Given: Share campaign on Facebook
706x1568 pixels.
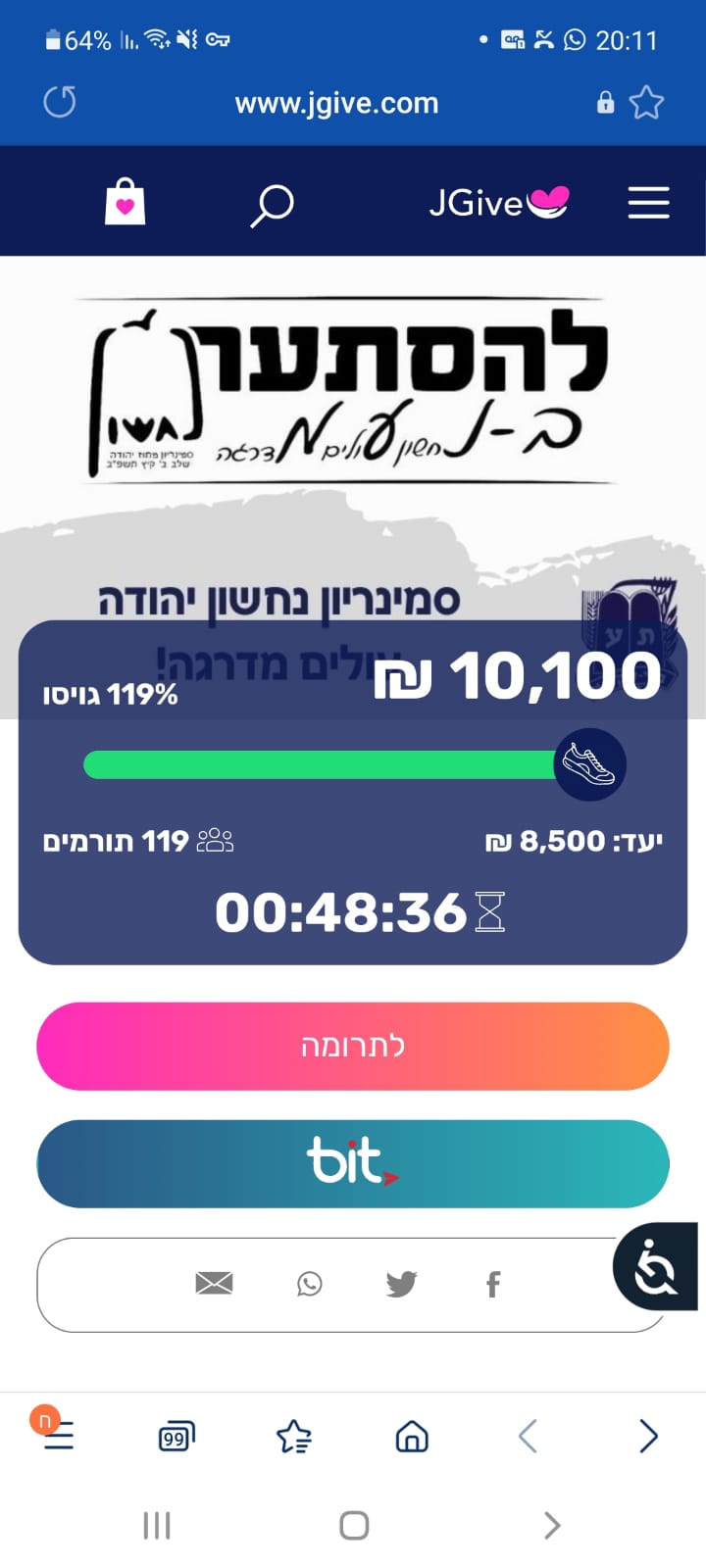Looking at the screenshot, I should point(493,1283).
